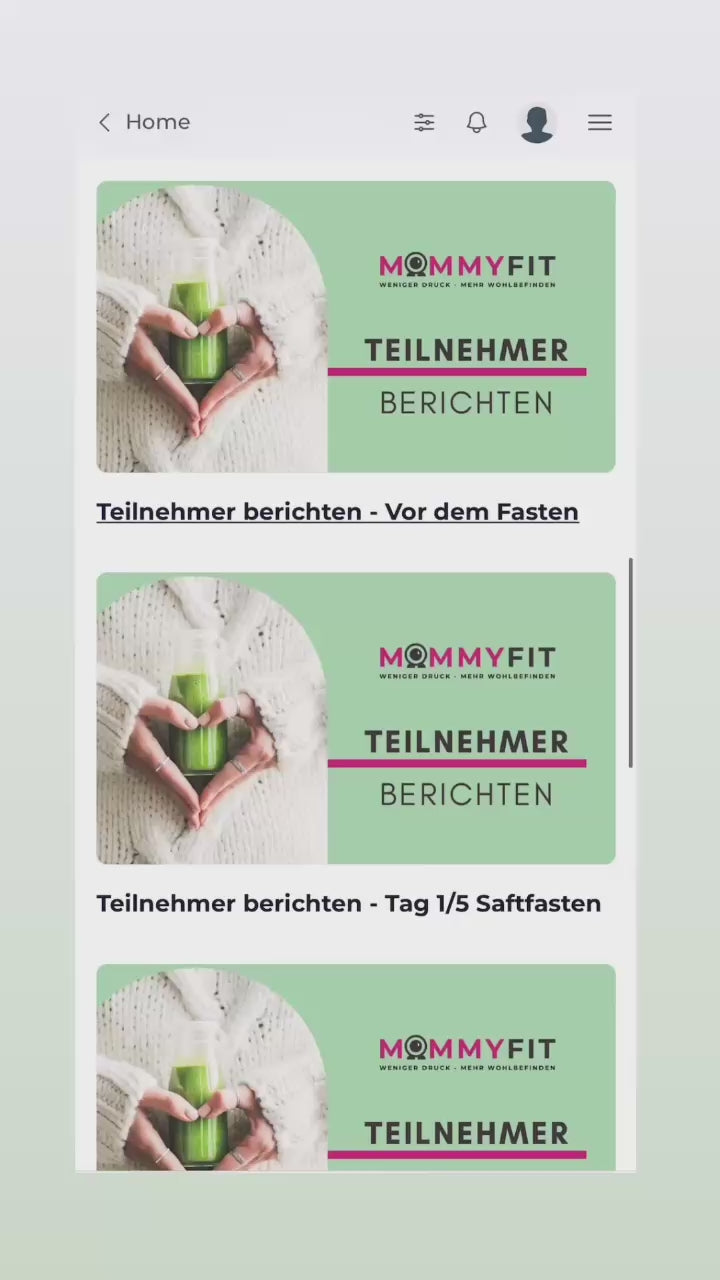Open the filter settings icon
Screen dimensions: 720x1280
pos(425,122)
